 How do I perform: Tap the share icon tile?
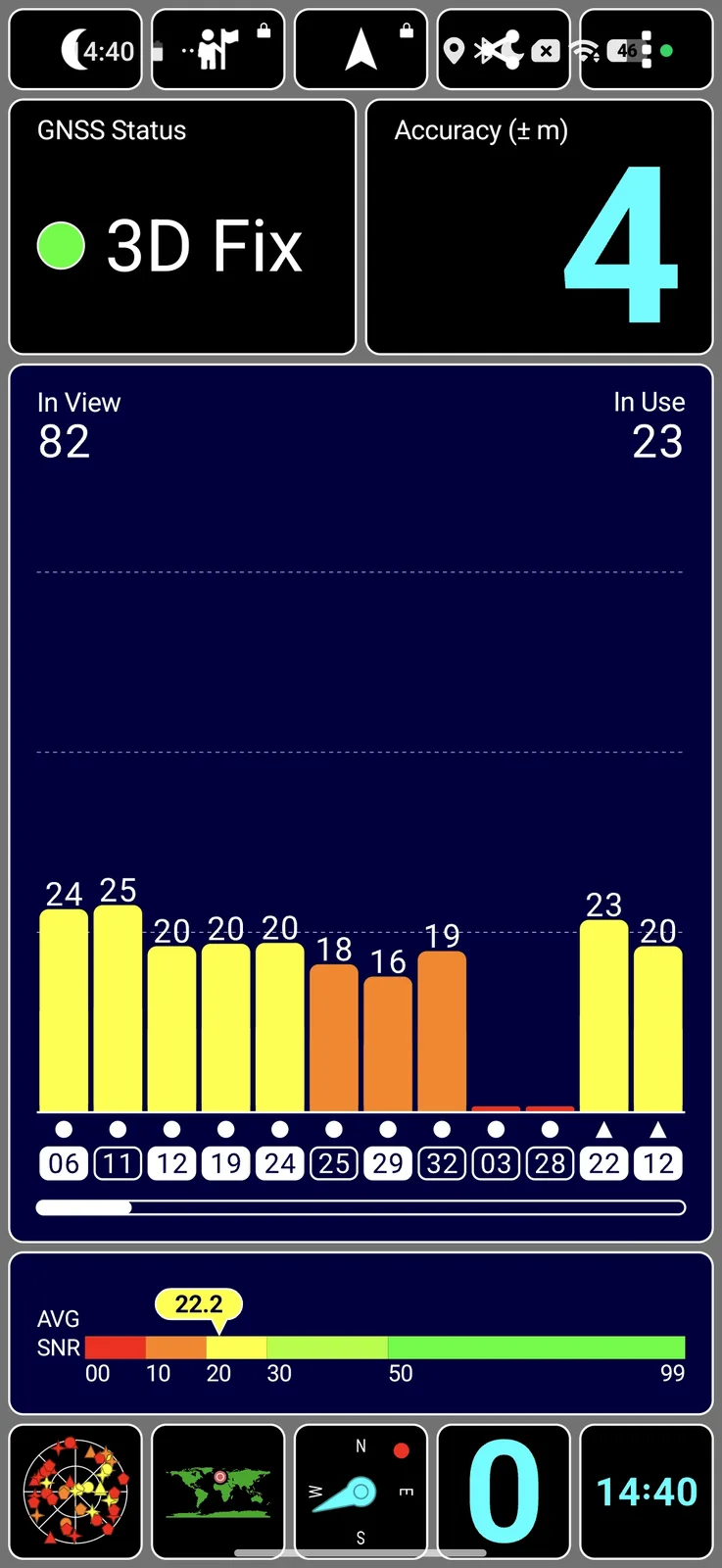point(503,50)
